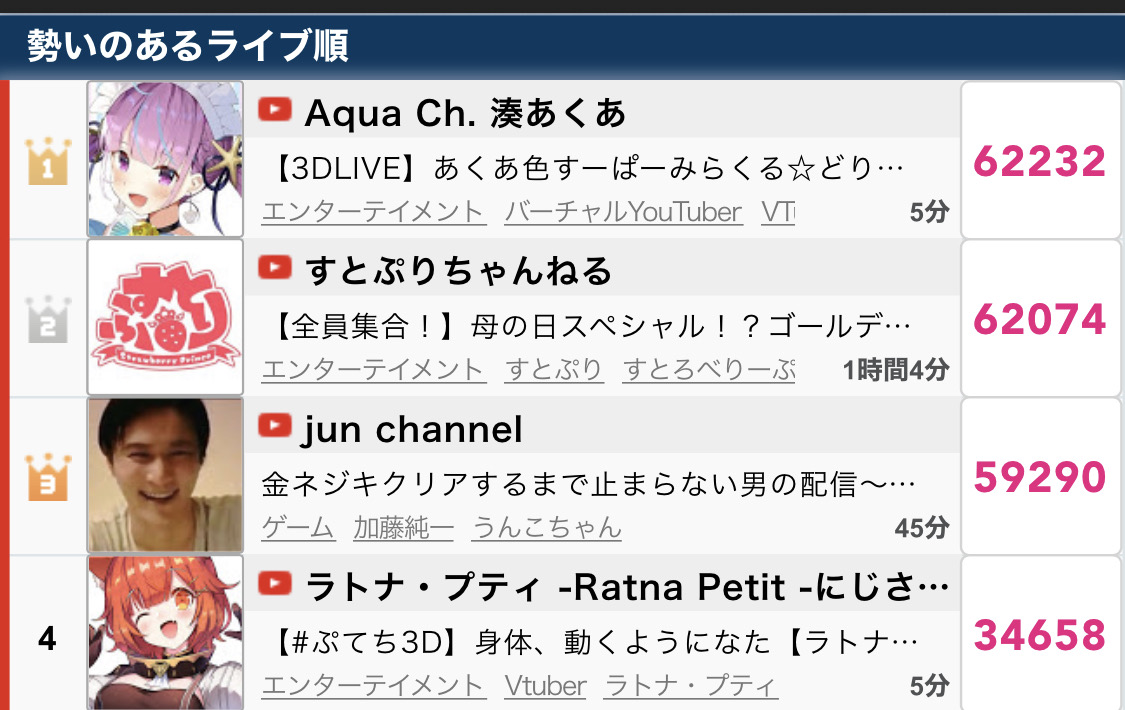Tap Aqua Ch. avatar thumbnail
The height and width of the screenshot is (710, 1125).
[166, 159]
